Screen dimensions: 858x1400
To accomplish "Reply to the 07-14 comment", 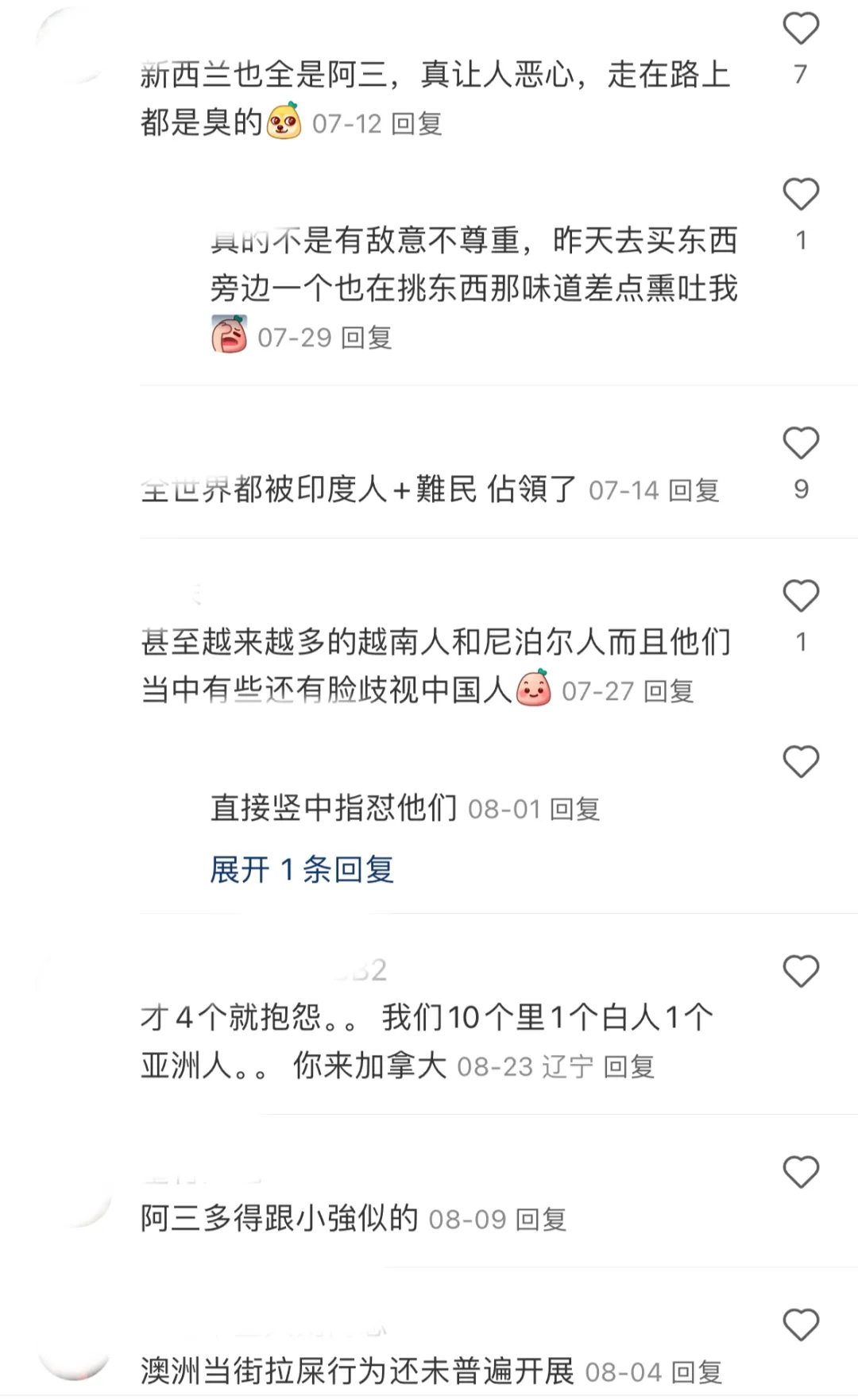I will (694, 491).
